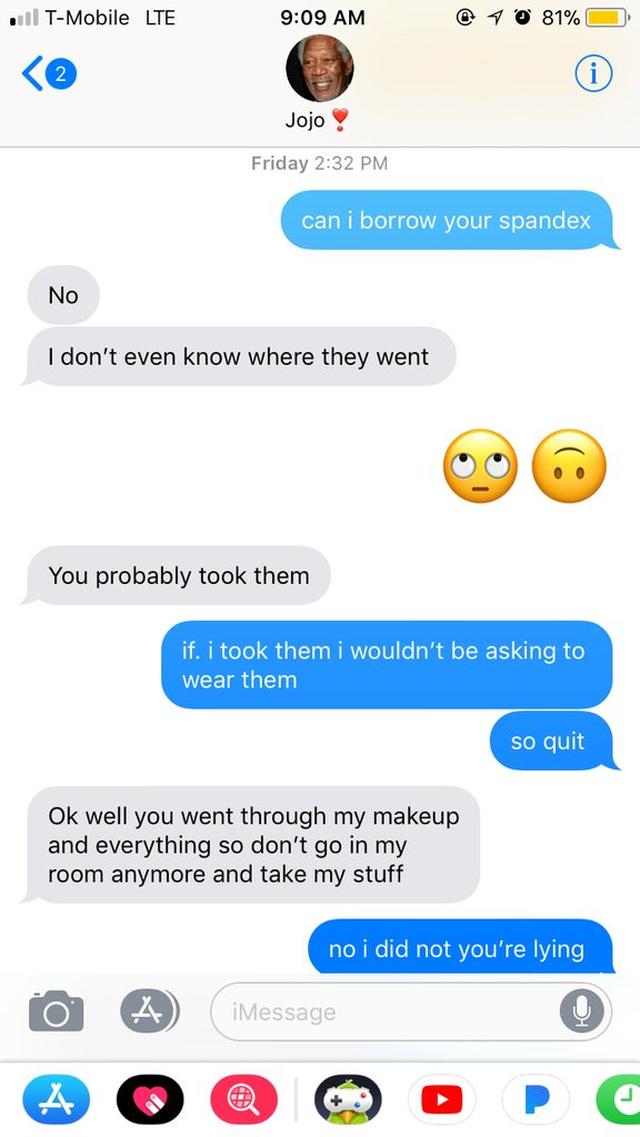Open the camera to attach a photo

click(x=55, y=1011)
